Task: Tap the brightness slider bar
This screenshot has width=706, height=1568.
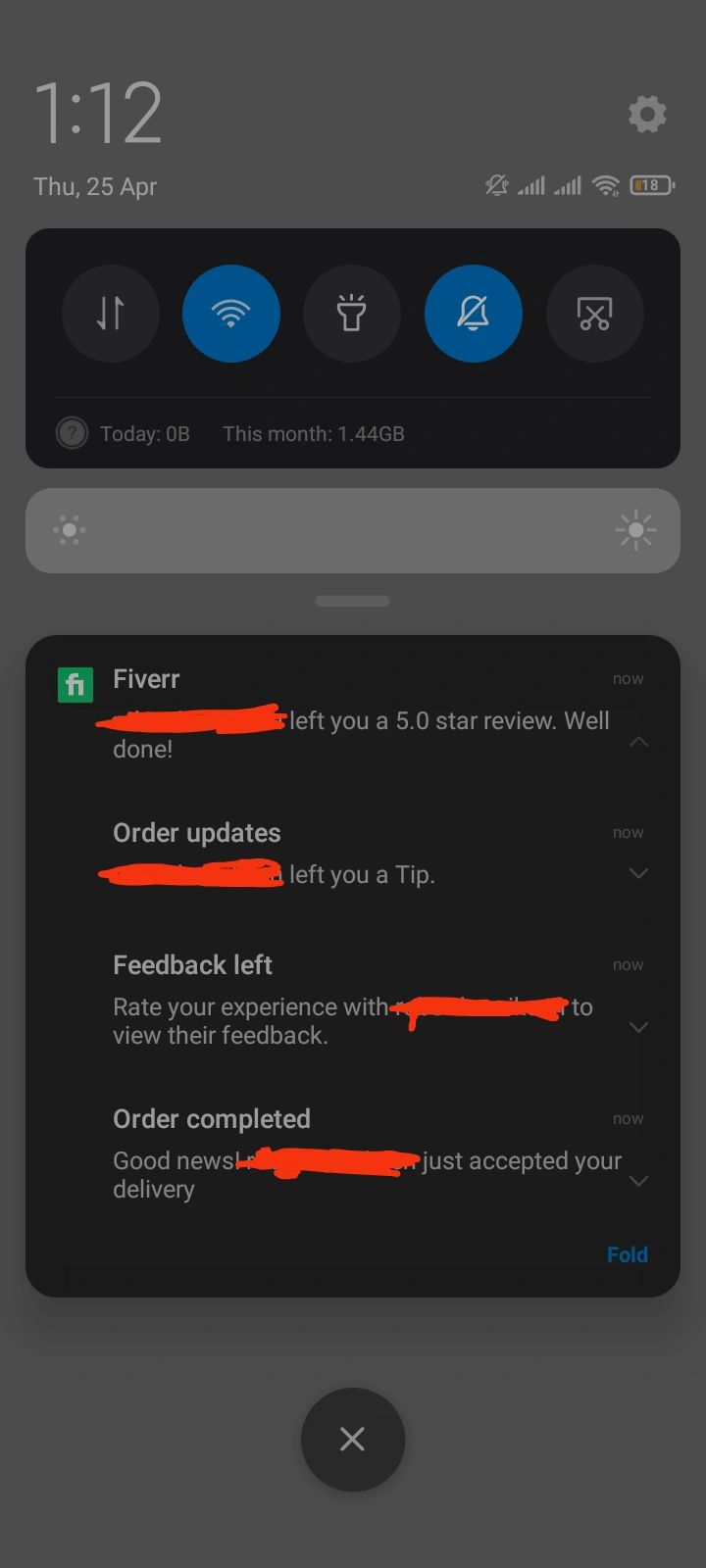Action: pyautogui.click(x=353, y=530)
